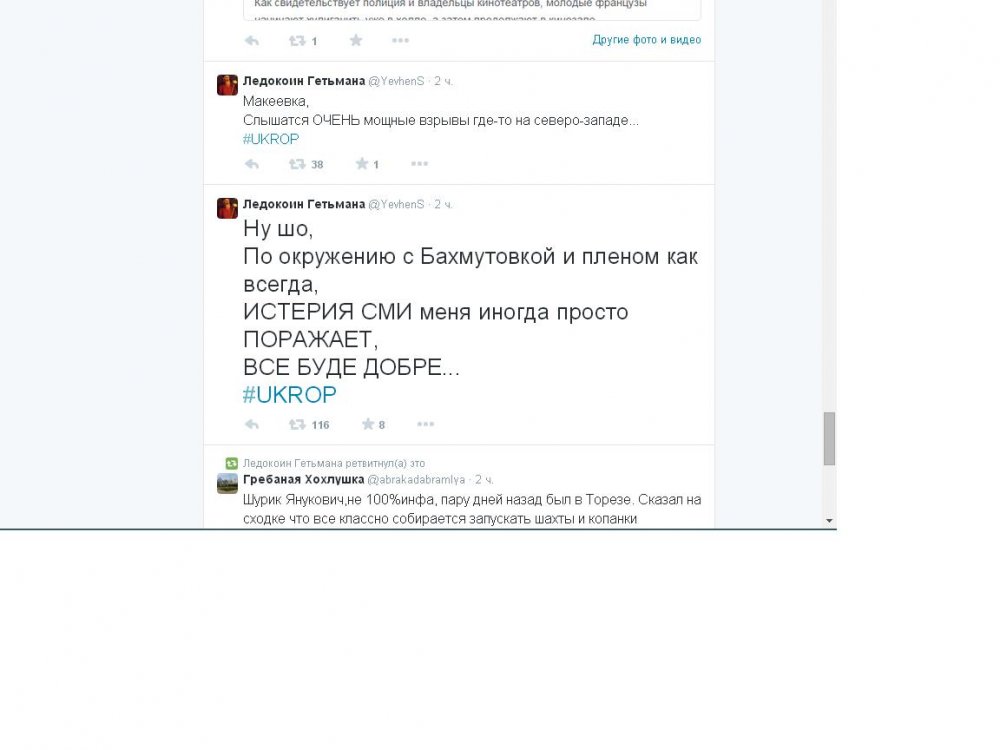Reply to the 'Ну шо' tweet

click(252, 425)
